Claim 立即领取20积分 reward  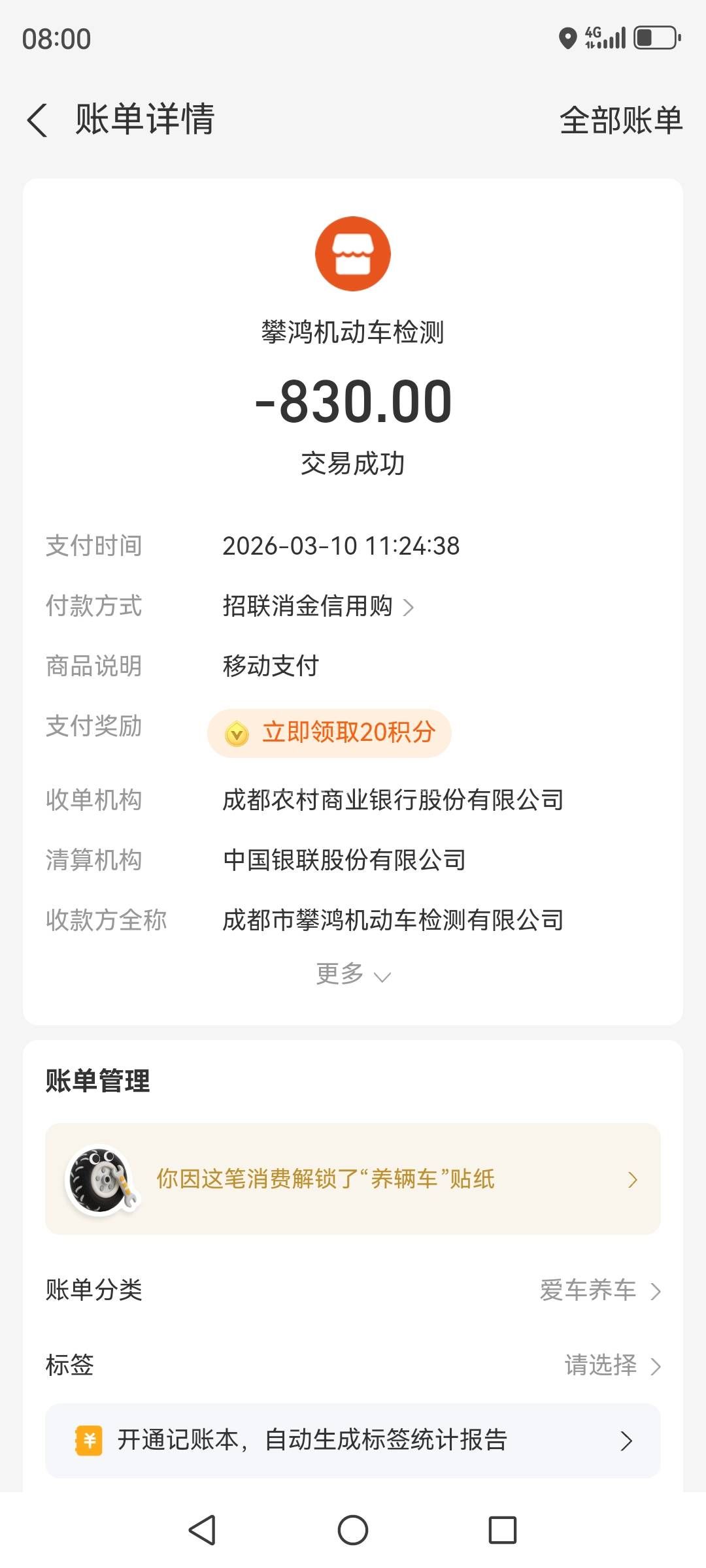click(329, 733)
